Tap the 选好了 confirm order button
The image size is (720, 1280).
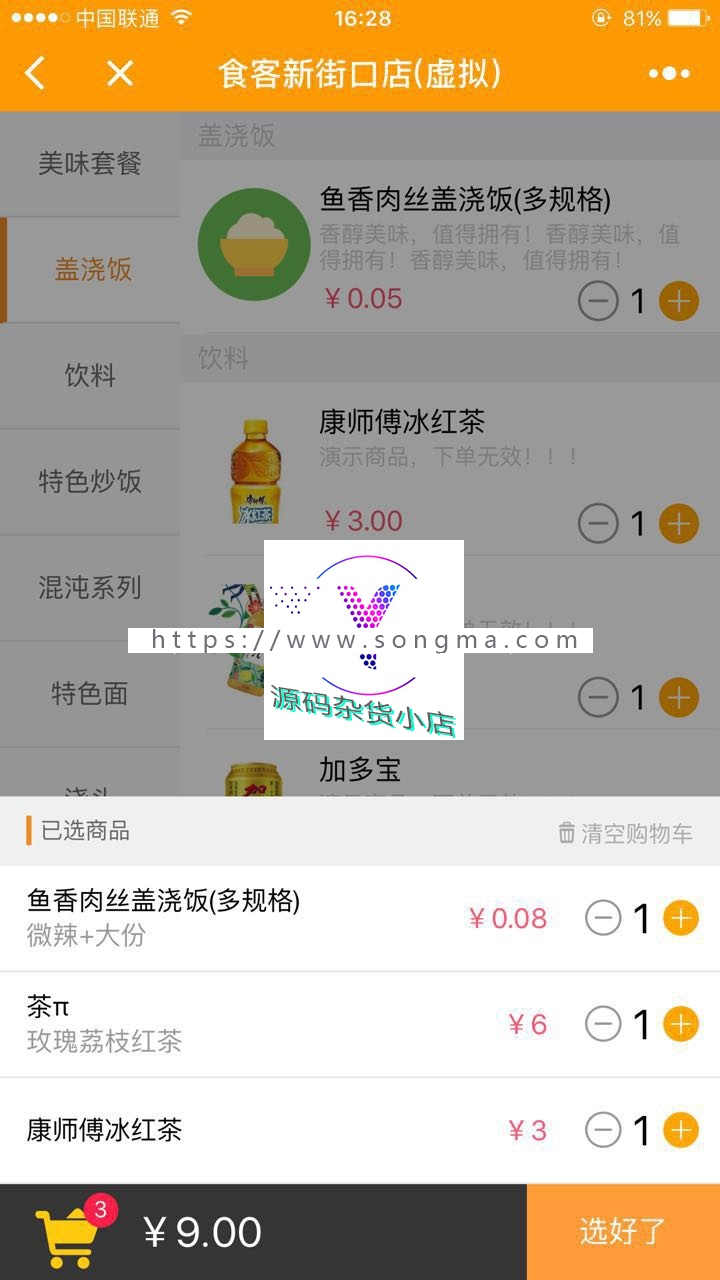(622, 1232)
